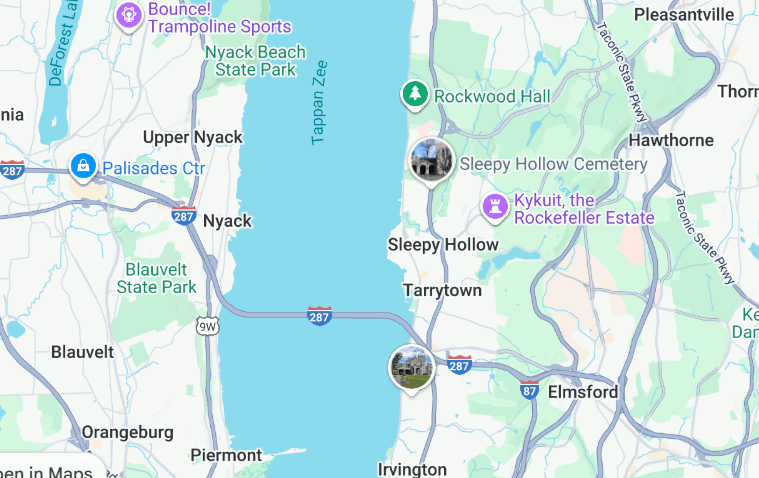
Task: Select the Palisades Ctr shopping pin
Action: point(83,166)
